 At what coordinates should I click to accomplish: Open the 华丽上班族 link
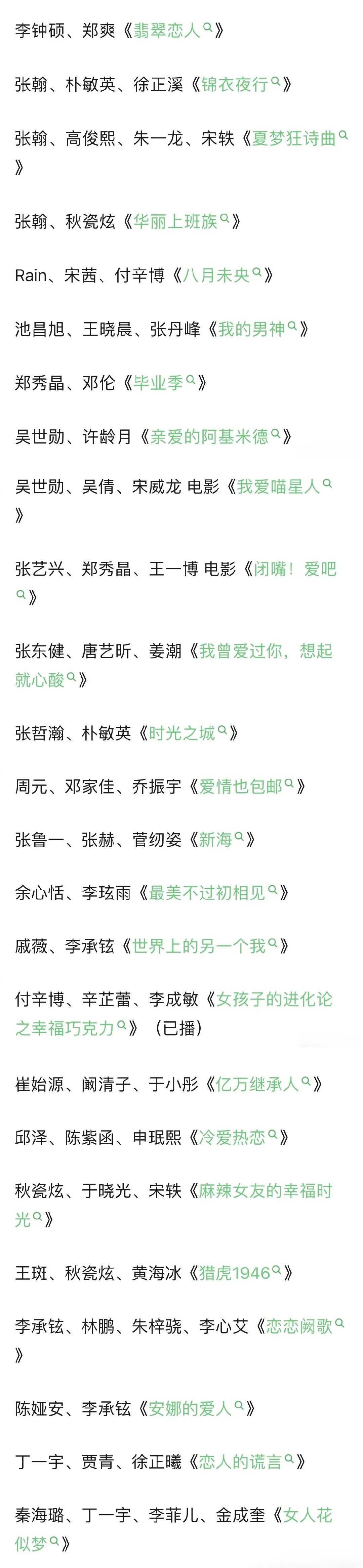tap(176, 221)
